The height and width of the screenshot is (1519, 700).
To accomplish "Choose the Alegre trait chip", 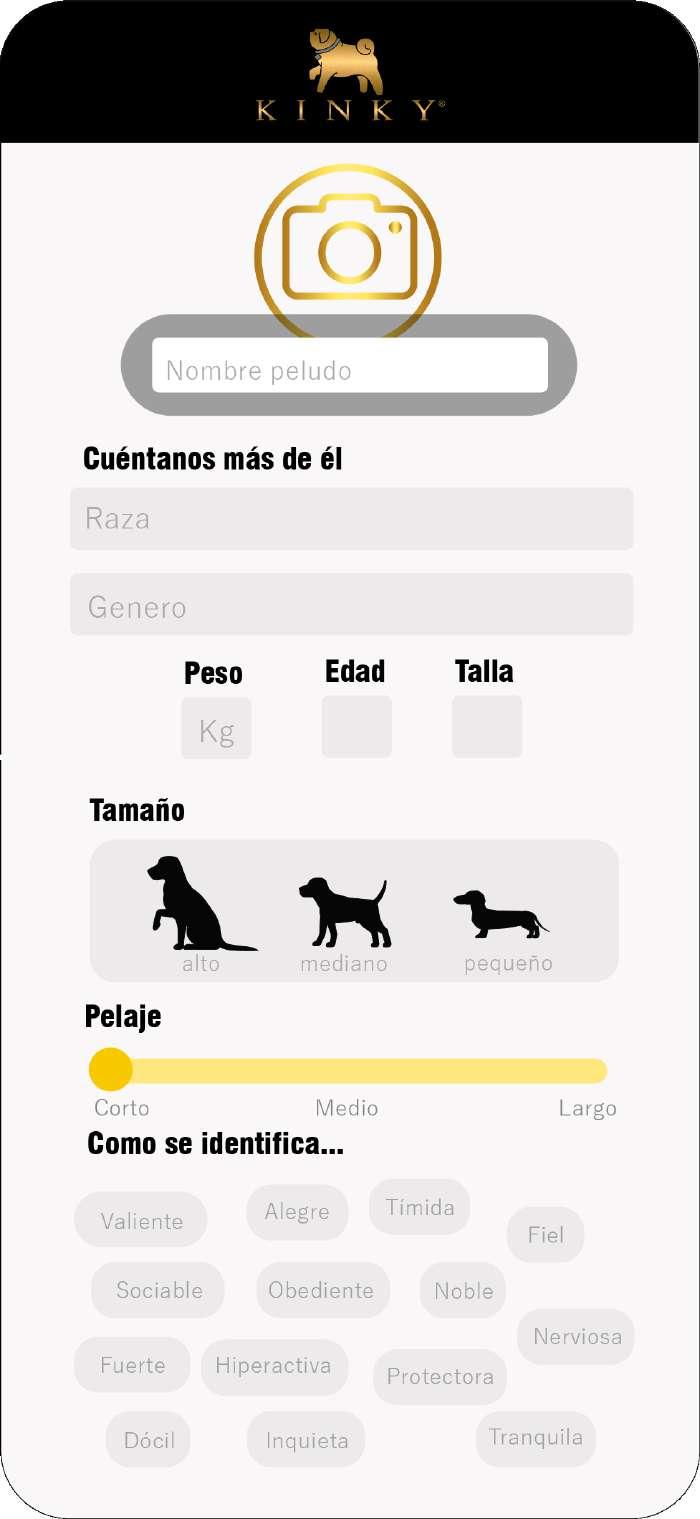I will tap(297, 1212).
